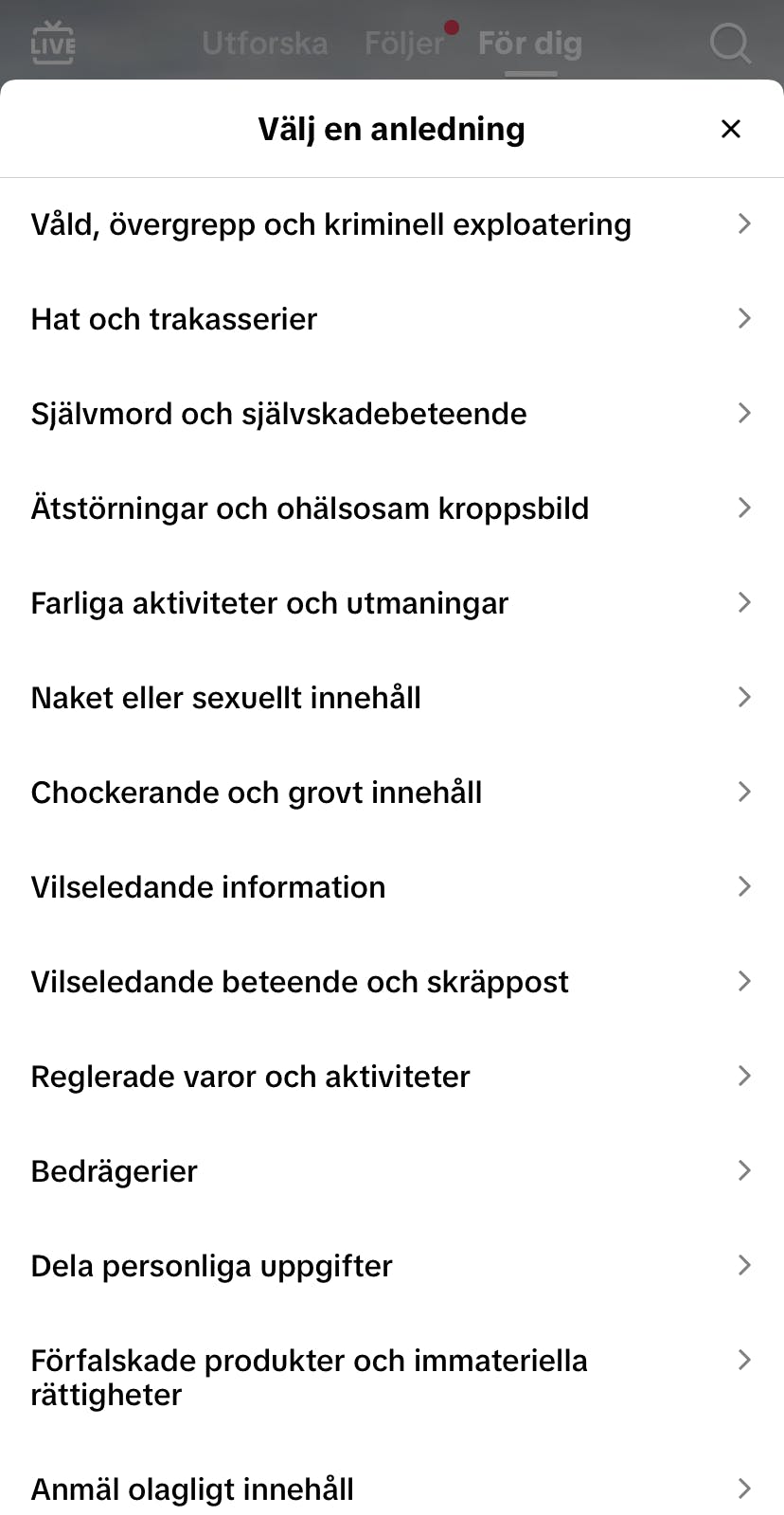Close the report reason dialog
Image resolution: width=784 pixels, height=1515 pixels.
click(730, 129)
